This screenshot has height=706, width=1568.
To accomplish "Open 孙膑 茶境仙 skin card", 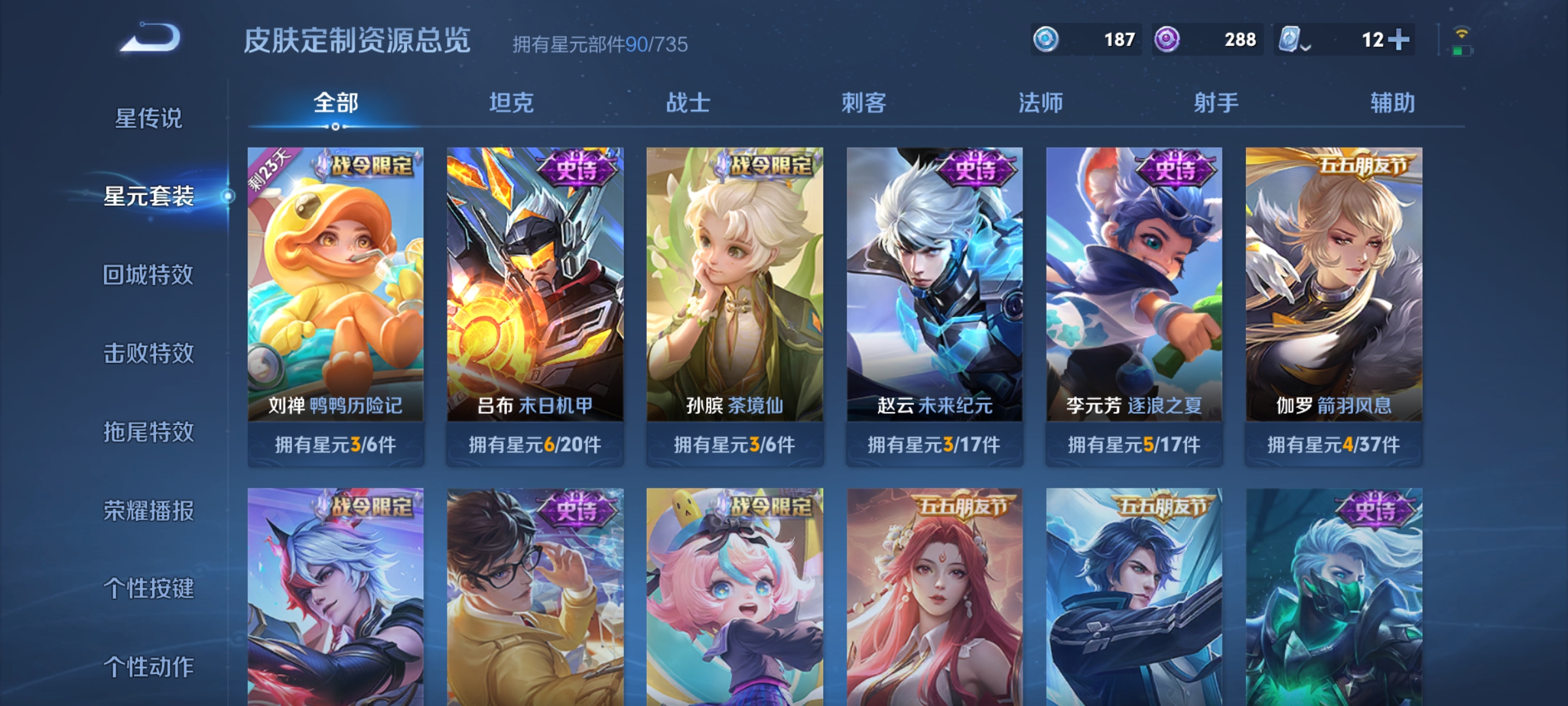I will point(734,294).
